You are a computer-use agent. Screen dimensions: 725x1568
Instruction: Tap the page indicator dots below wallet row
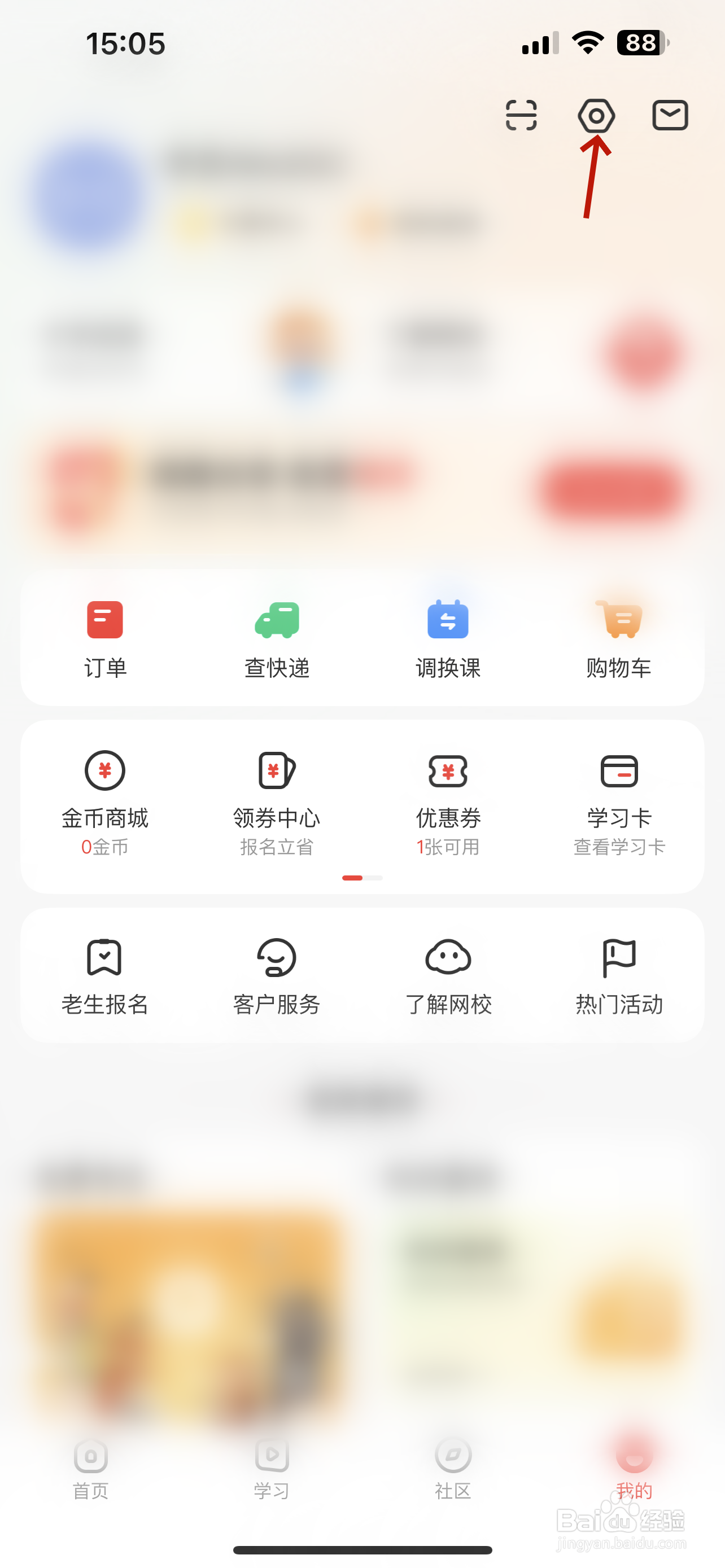pos(361,878)
